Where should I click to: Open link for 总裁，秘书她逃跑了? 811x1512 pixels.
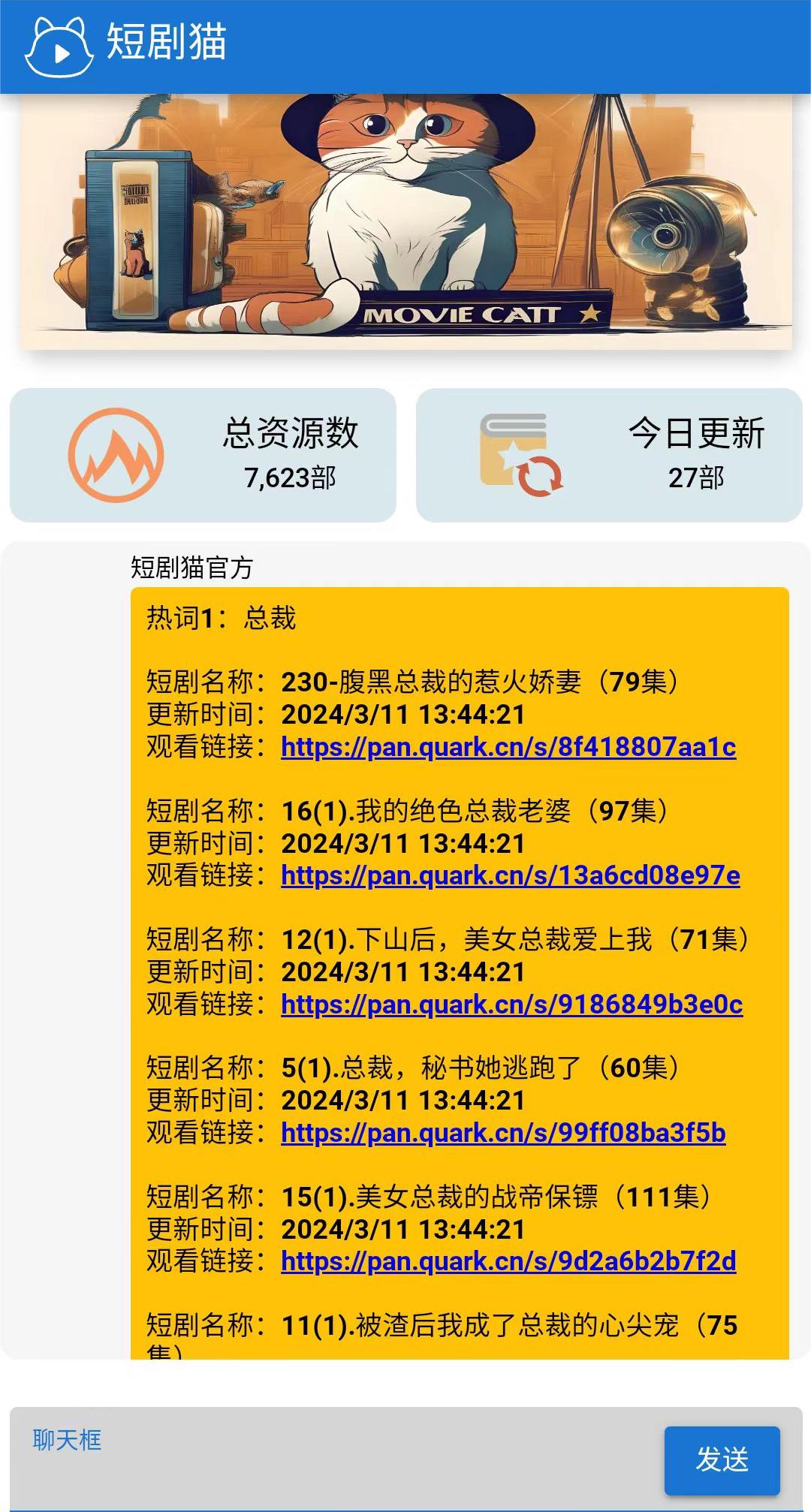point(503,1133)
